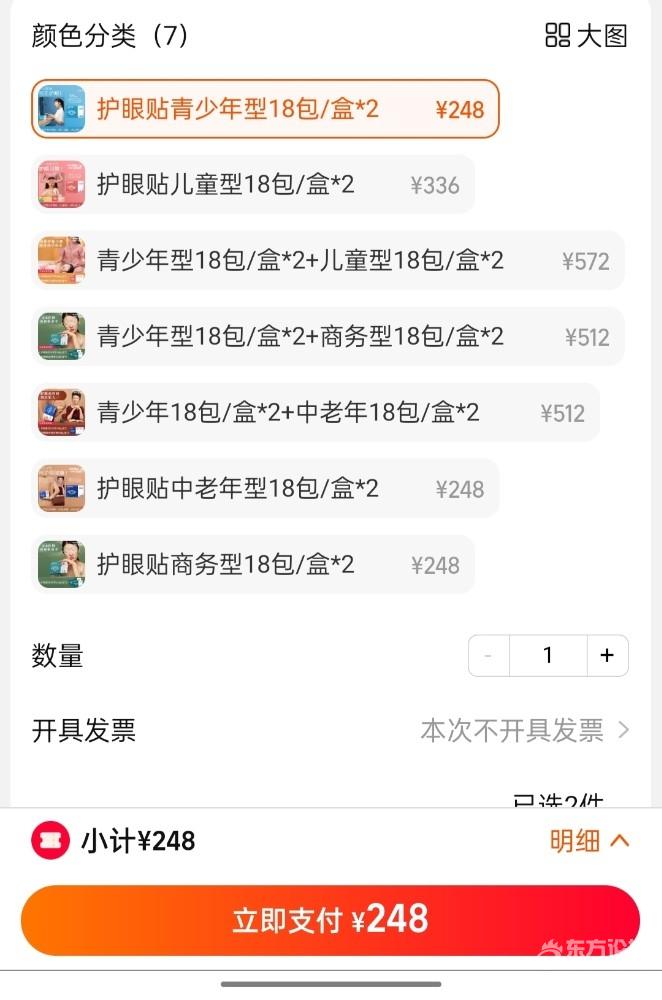Expand 明细 price details

tap(590, 841)
